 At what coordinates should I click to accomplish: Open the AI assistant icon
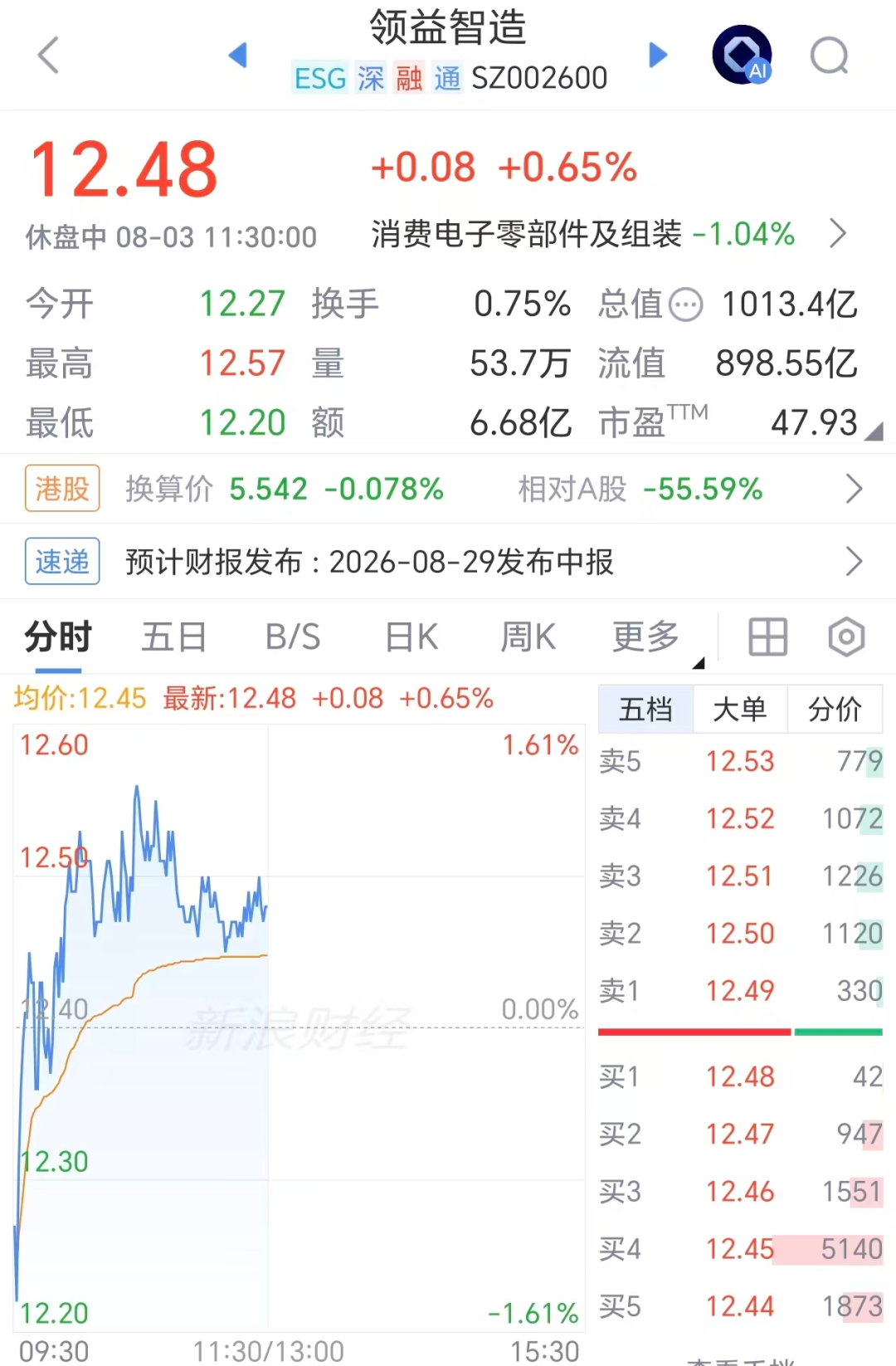pyautogui.click(x=743, y=55)
